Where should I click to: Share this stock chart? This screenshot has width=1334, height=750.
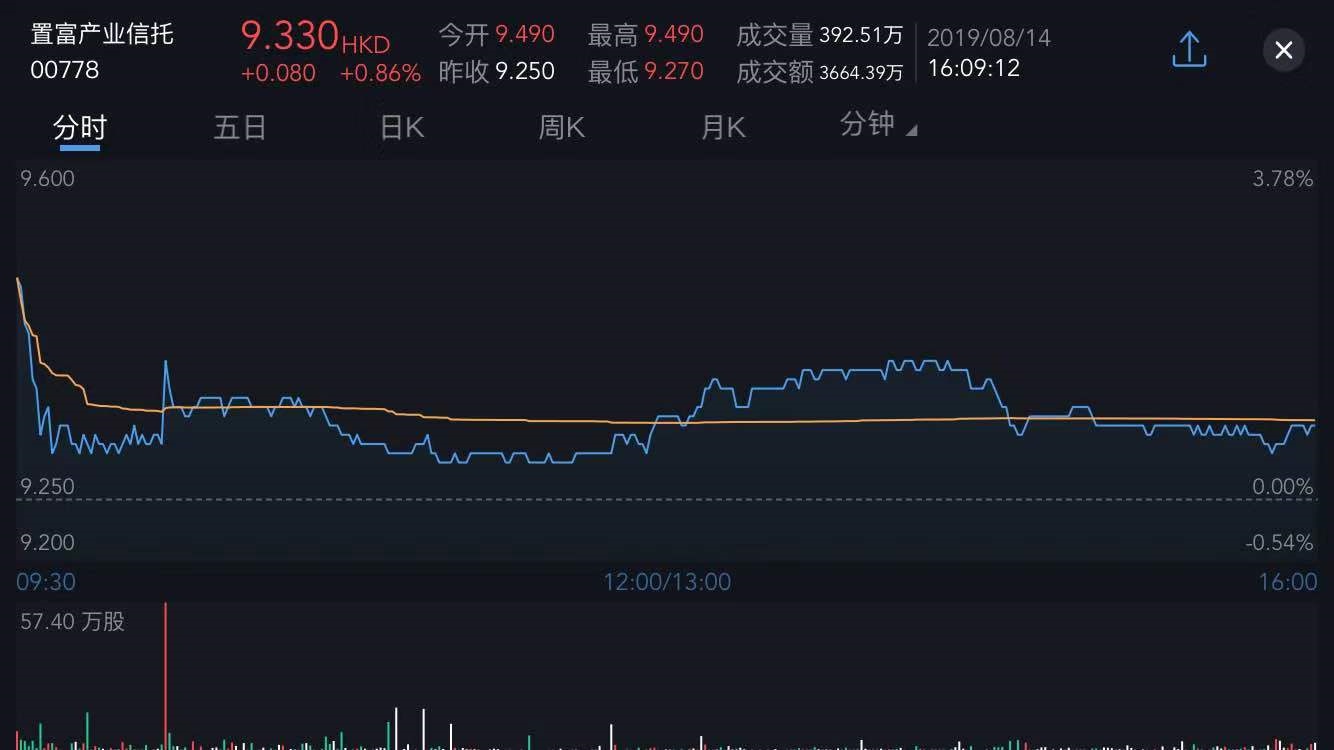click(x=1189, y=50)
